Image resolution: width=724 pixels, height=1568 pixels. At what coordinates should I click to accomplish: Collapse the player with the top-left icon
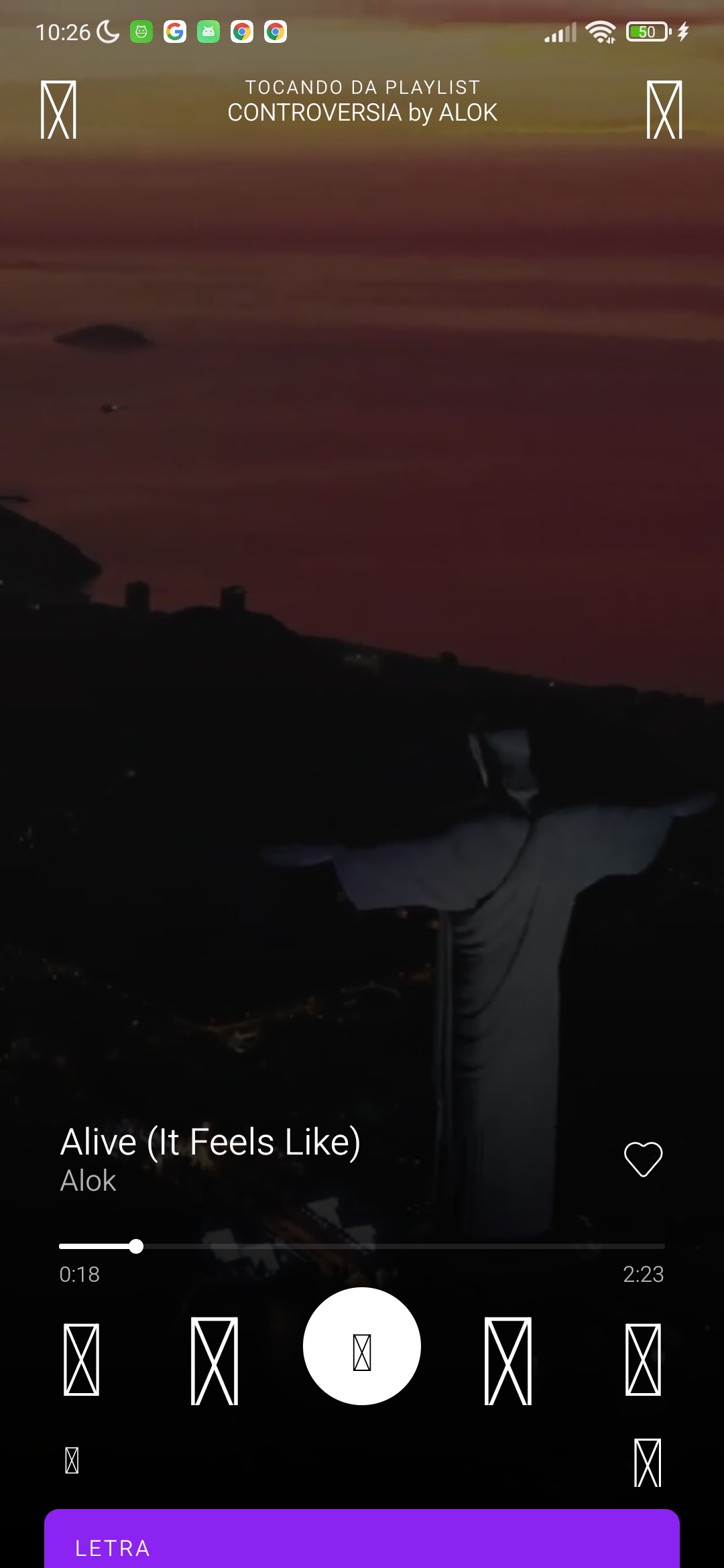pos(58,110)
